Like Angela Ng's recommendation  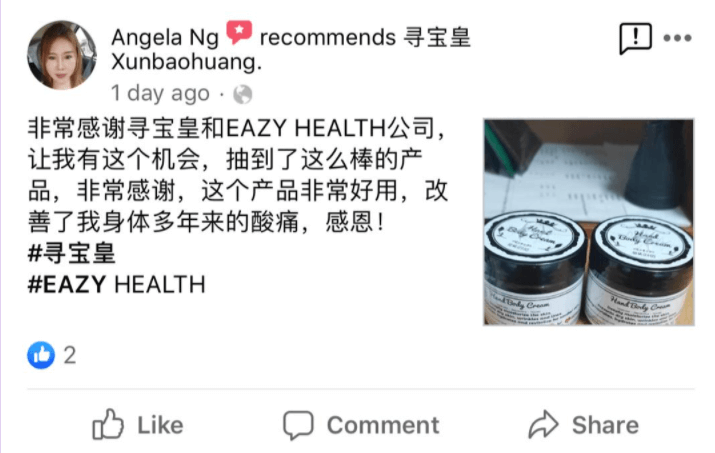coord(138,425)
